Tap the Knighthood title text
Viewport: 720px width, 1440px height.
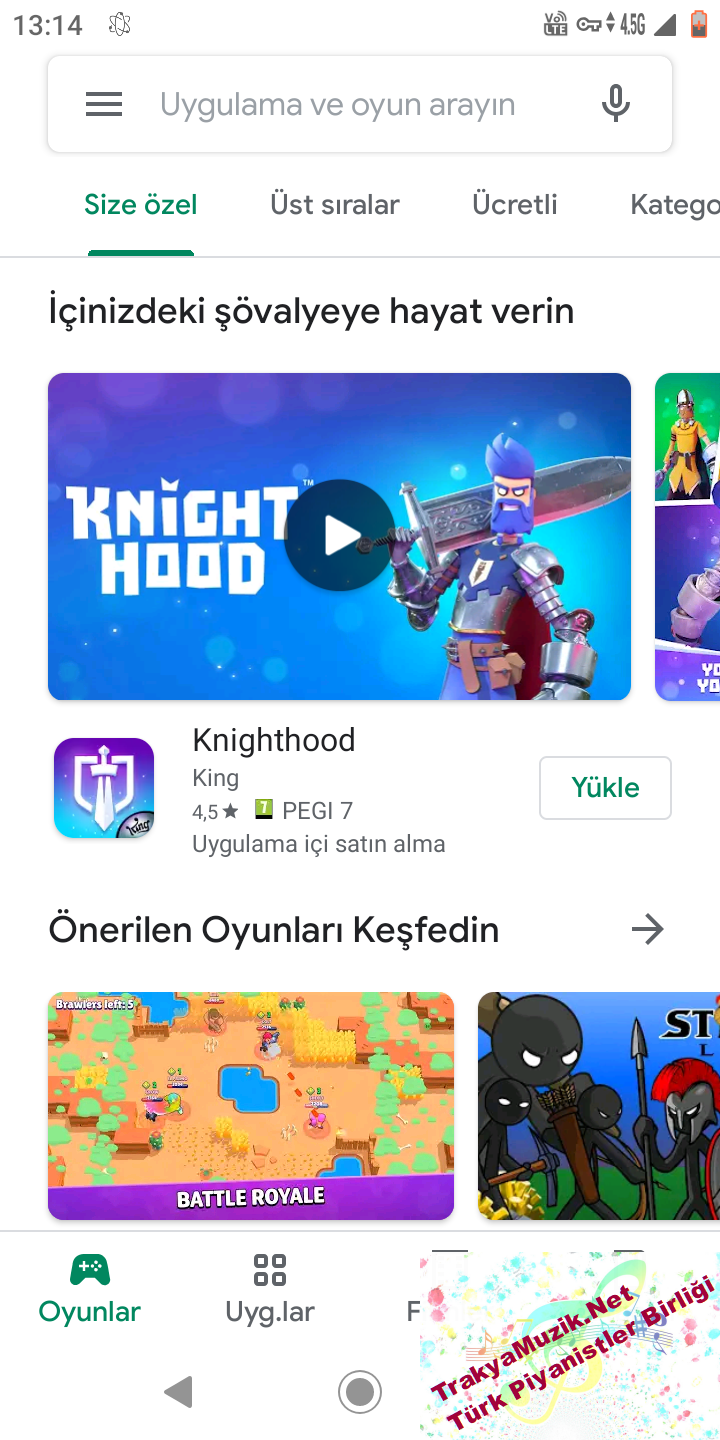273,740
